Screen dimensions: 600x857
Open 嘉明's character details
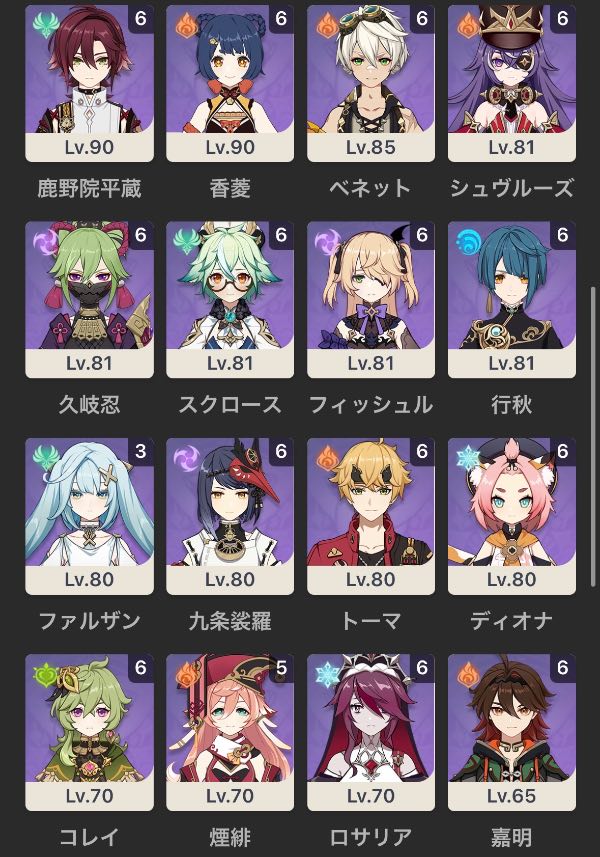(x=512, y=732)
